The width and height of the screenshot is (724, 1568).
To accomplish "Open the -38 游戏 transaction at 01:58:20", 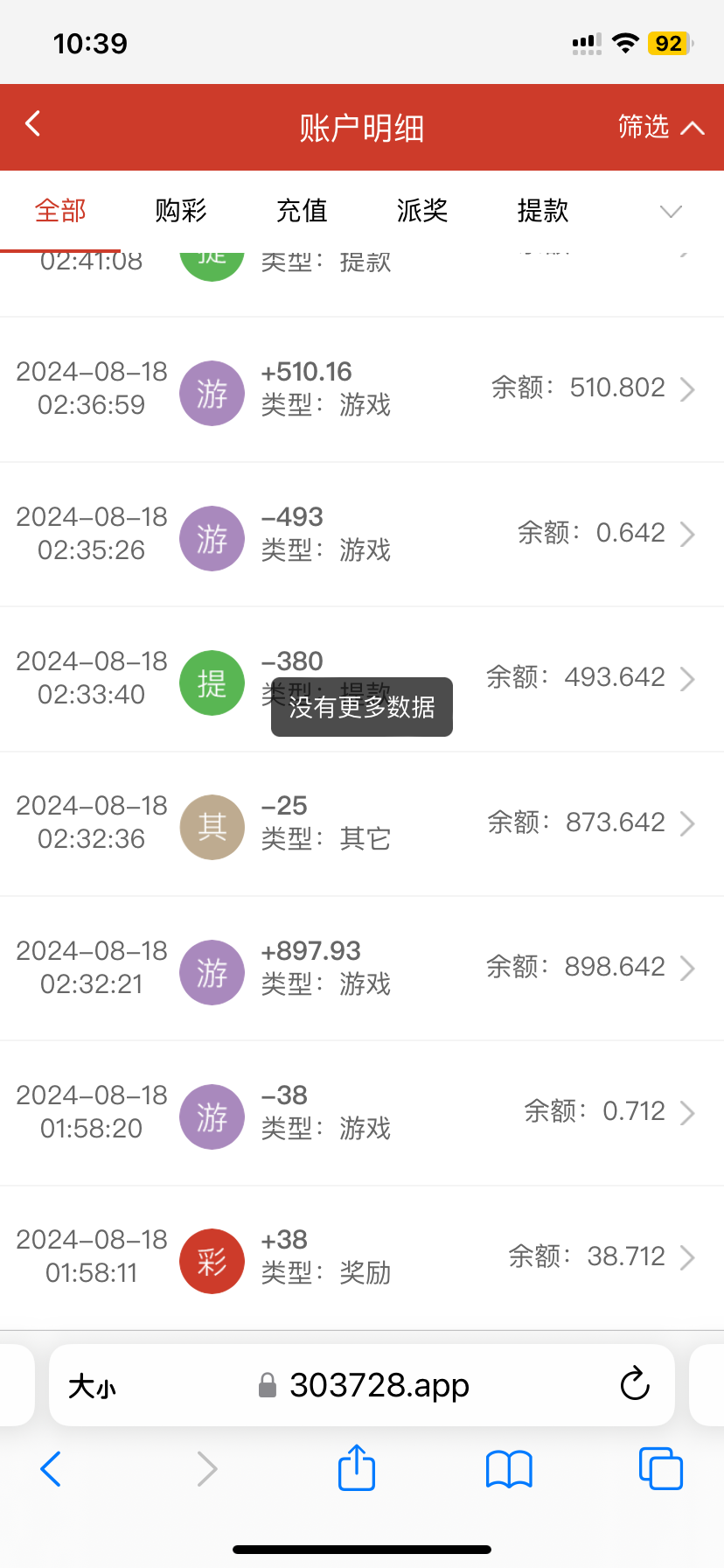I will (362, 1112).
